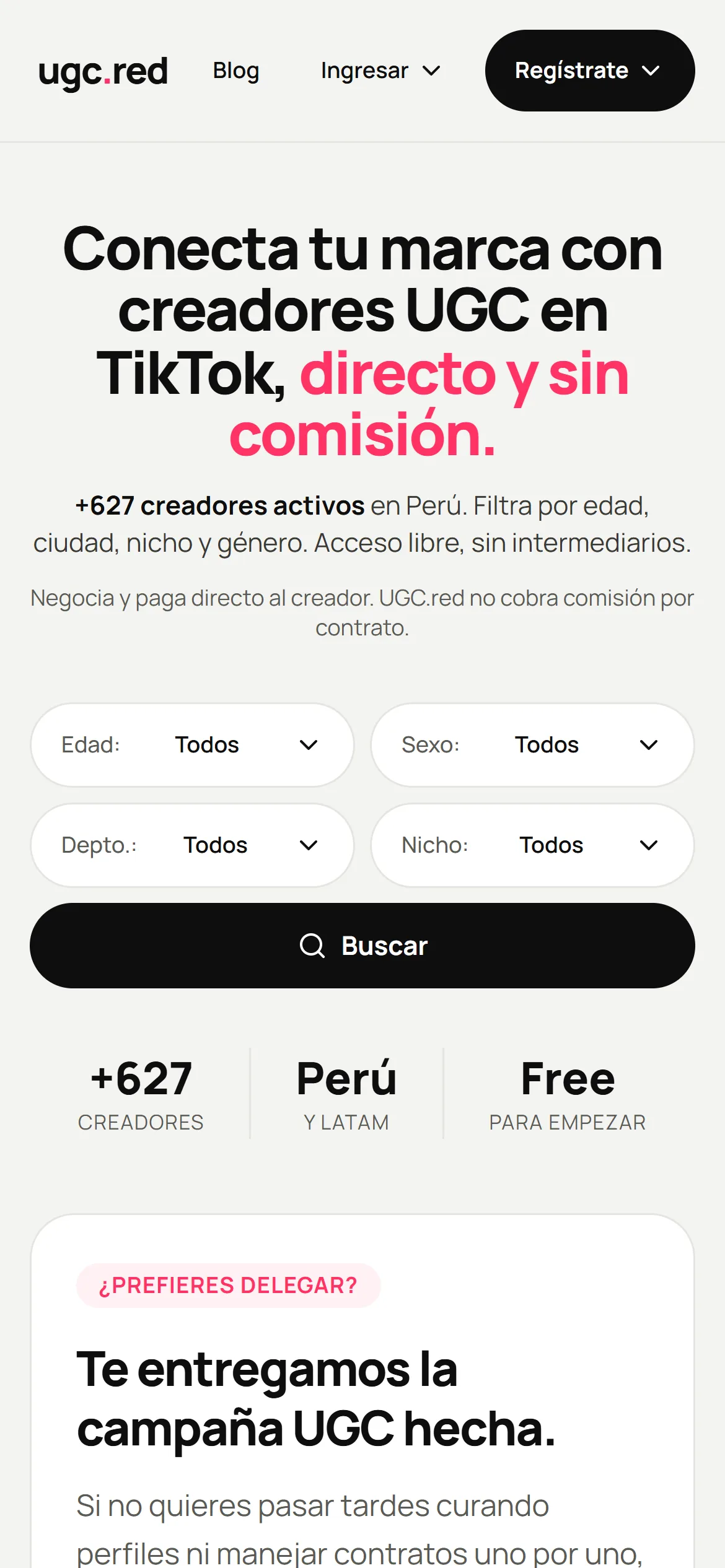Select a gender in the Sexo filter
725x1568 pixels.
pyautogui.click(x=532, y=745)
